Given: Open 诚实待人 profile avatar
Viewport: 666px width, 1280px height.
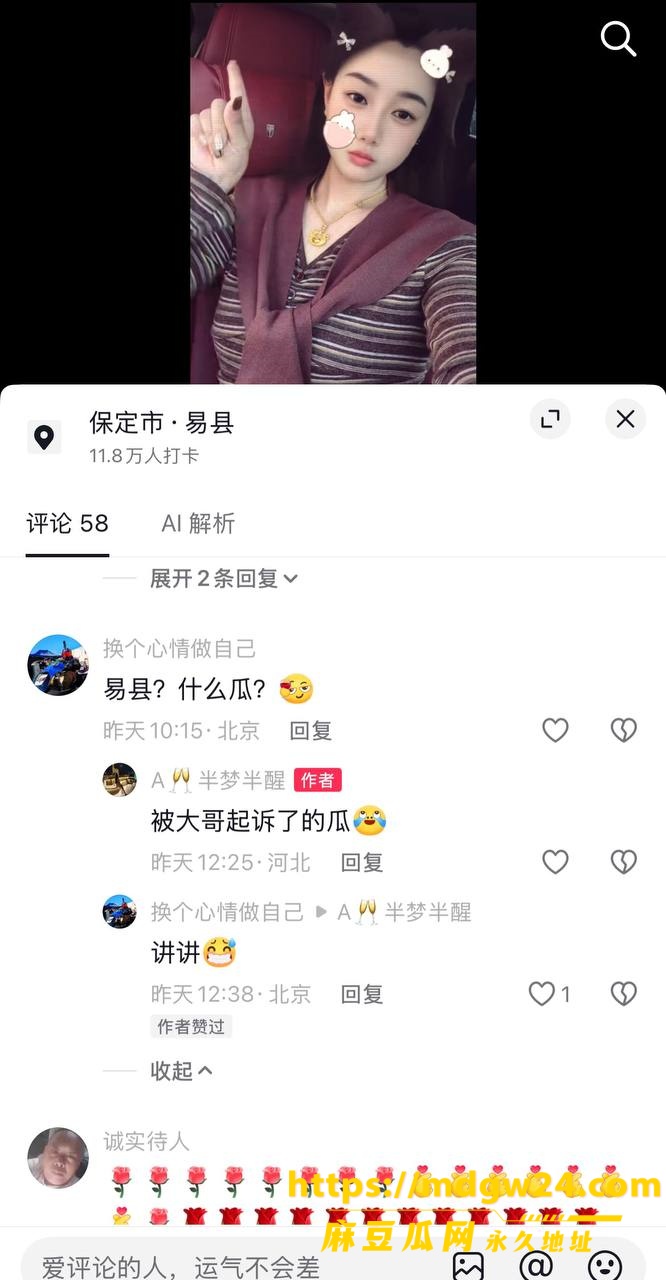Looking at the screenshot, I should [57, 1158].
